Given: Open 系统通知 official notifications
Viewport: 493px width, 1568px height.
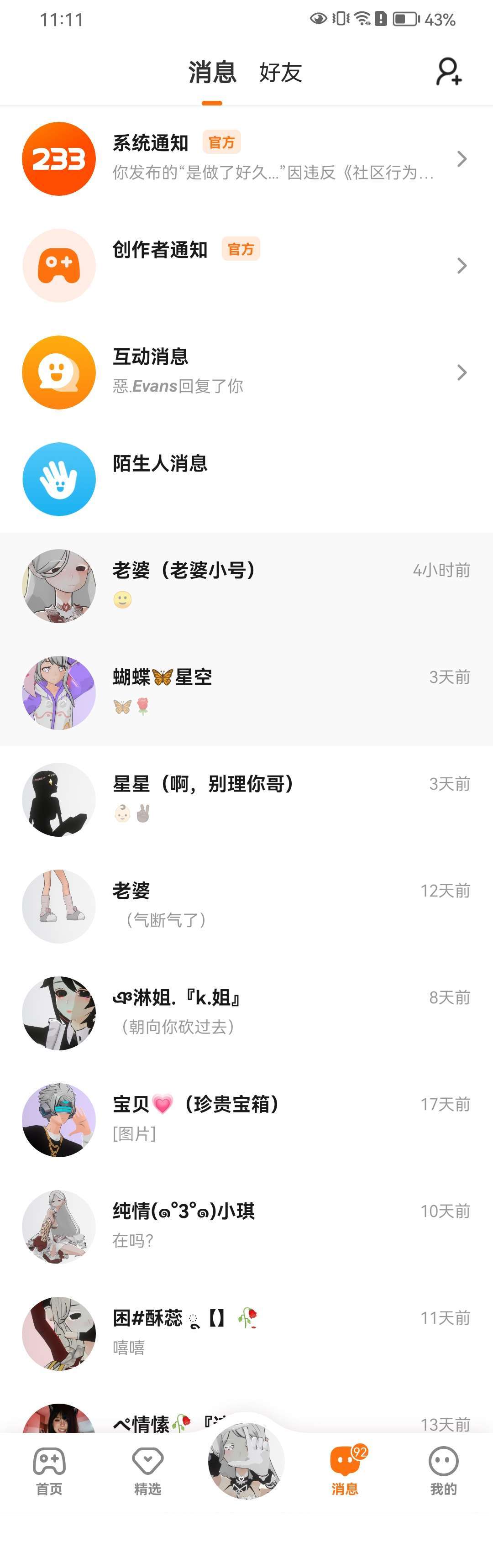Looking at the screenshot, I should coord(246,159).
